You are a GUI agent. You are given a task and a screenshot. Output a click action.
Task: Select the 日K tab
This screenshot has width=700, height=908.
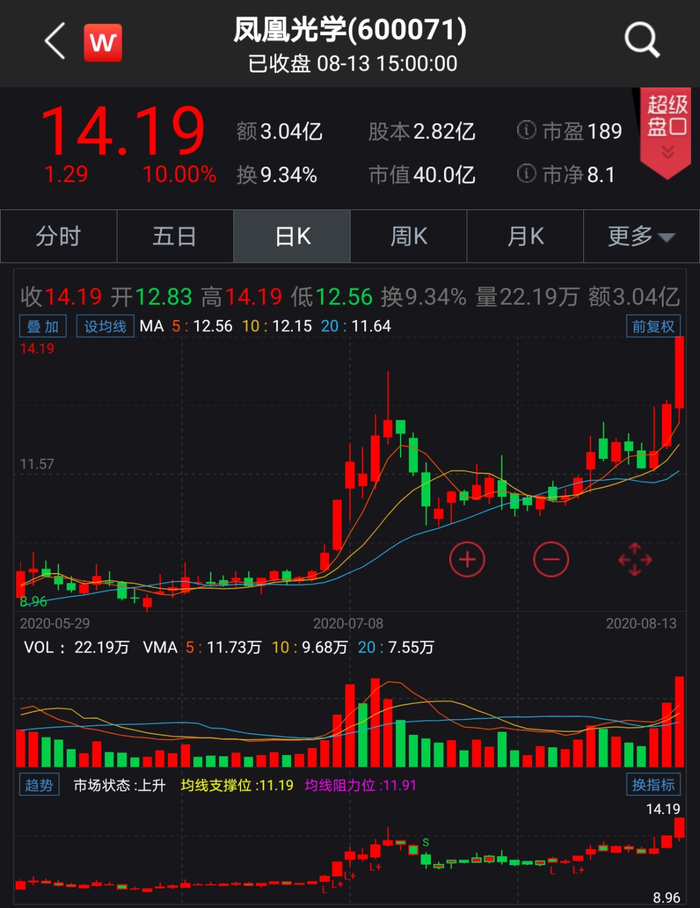[292, 237]
